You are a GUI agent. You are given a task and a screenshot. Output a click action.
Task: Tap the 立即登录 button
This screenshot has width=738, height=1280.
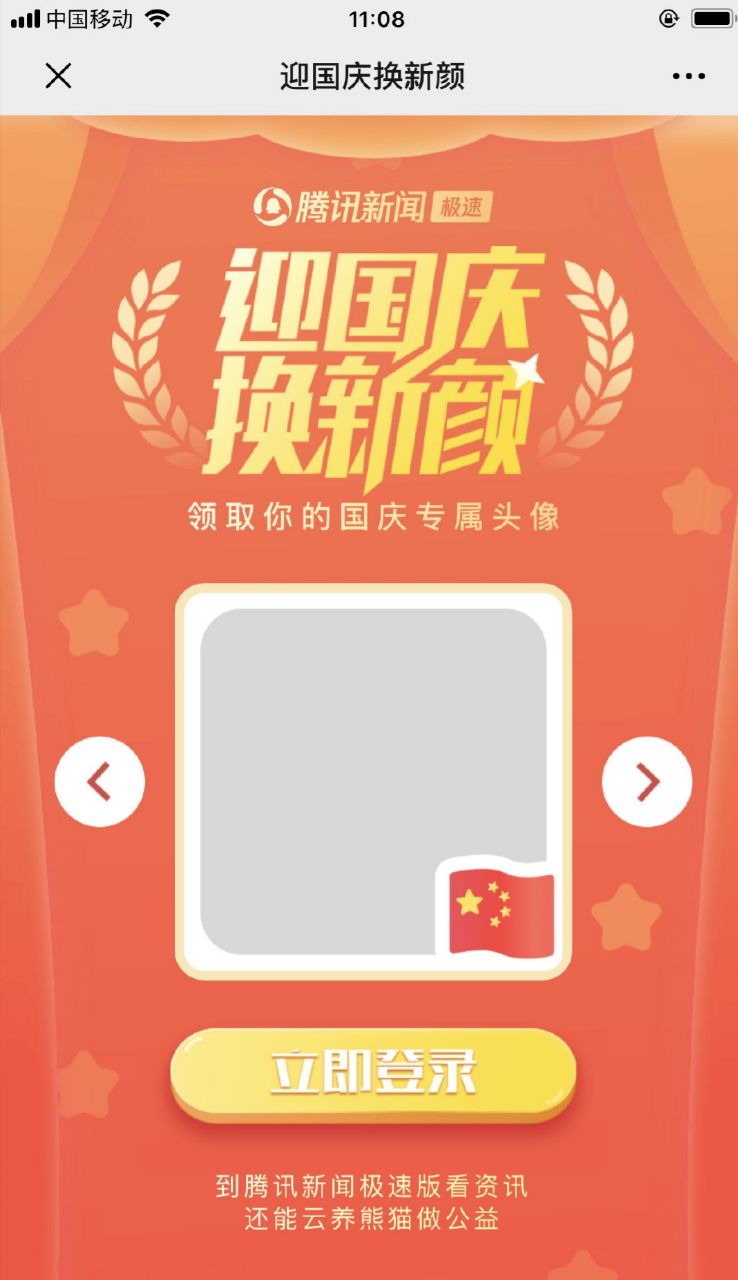pyautogui.click(x=373, y=1073)
